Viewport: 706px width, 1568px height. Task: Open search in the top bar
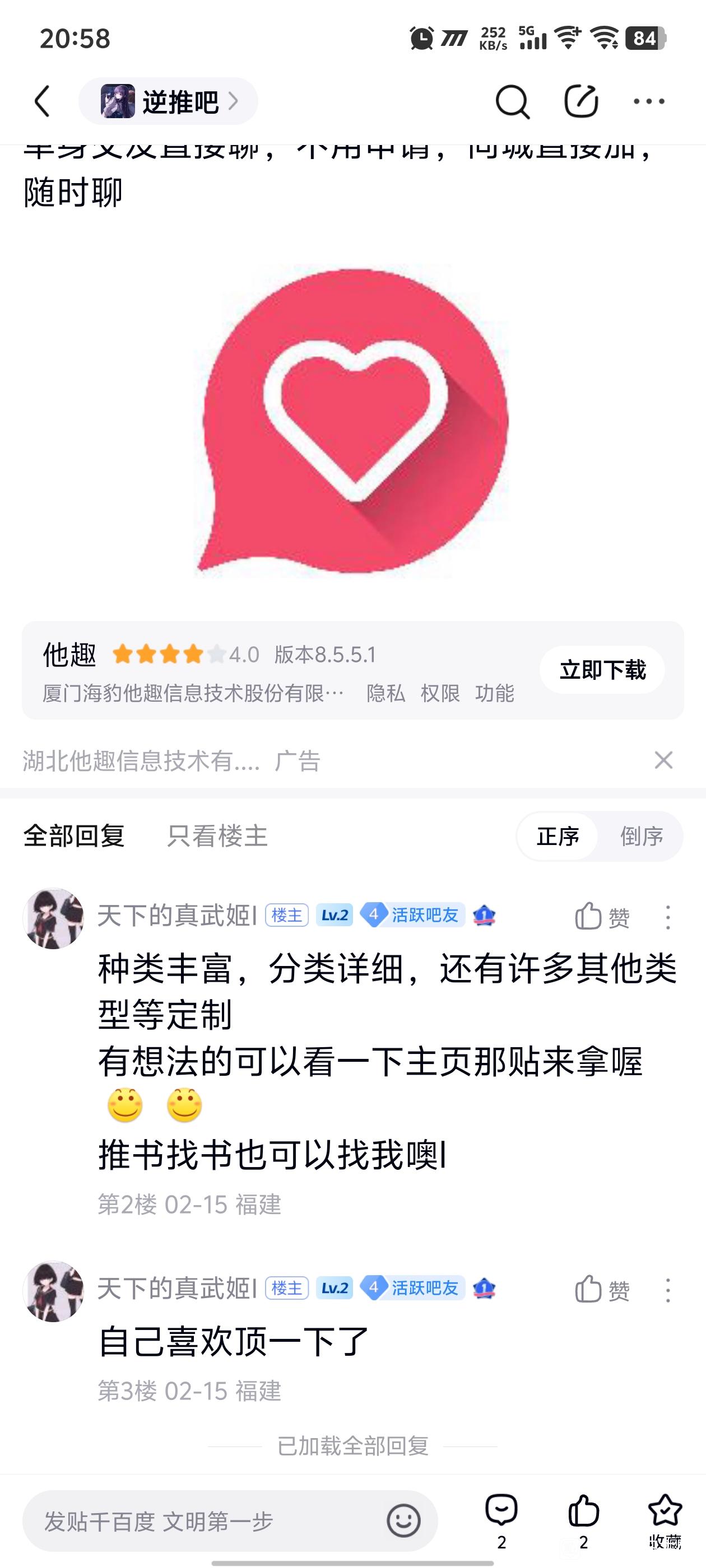click(x=512, y=101)
